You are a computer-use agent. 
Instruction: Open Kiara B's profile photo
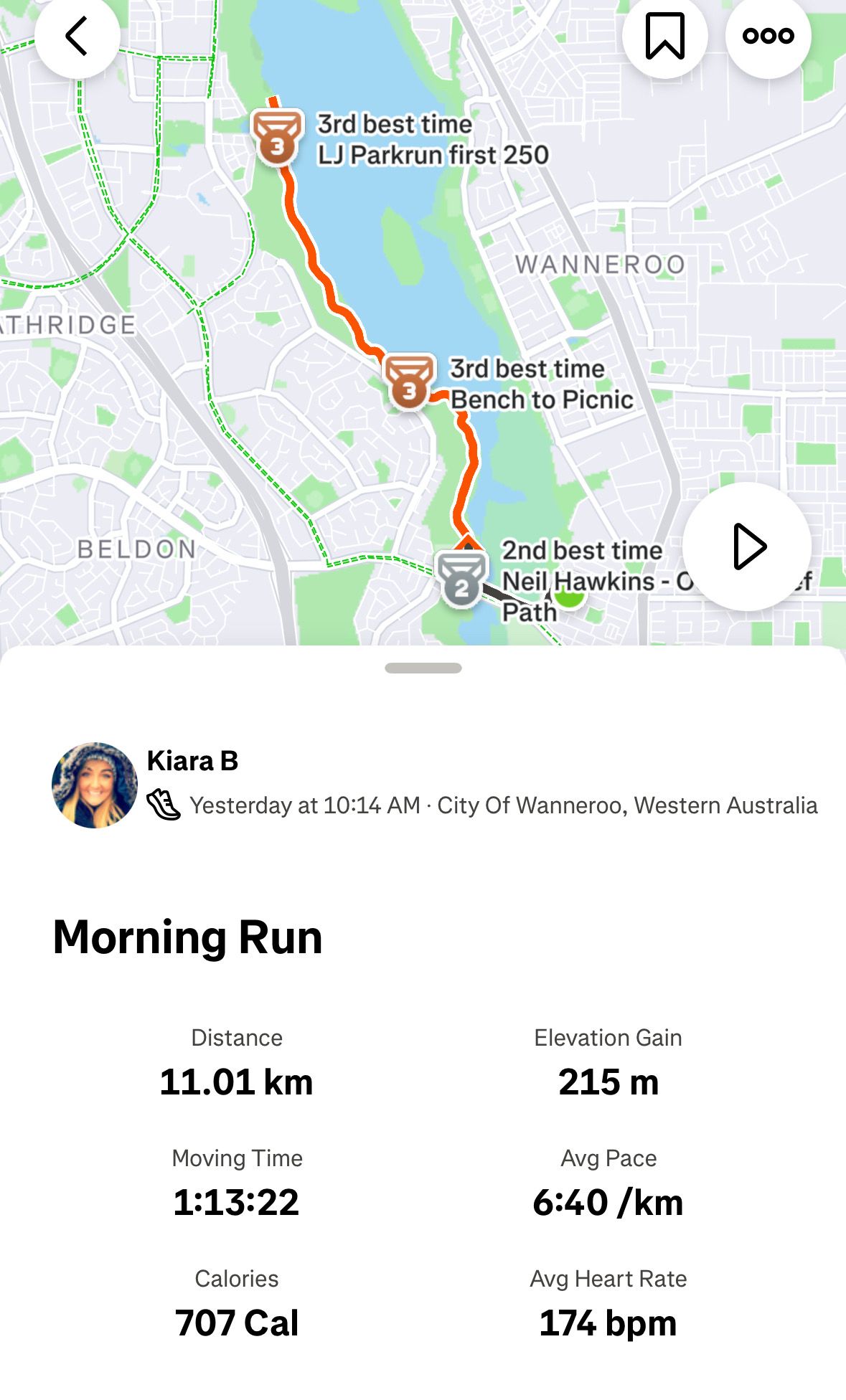coord(95,785)
